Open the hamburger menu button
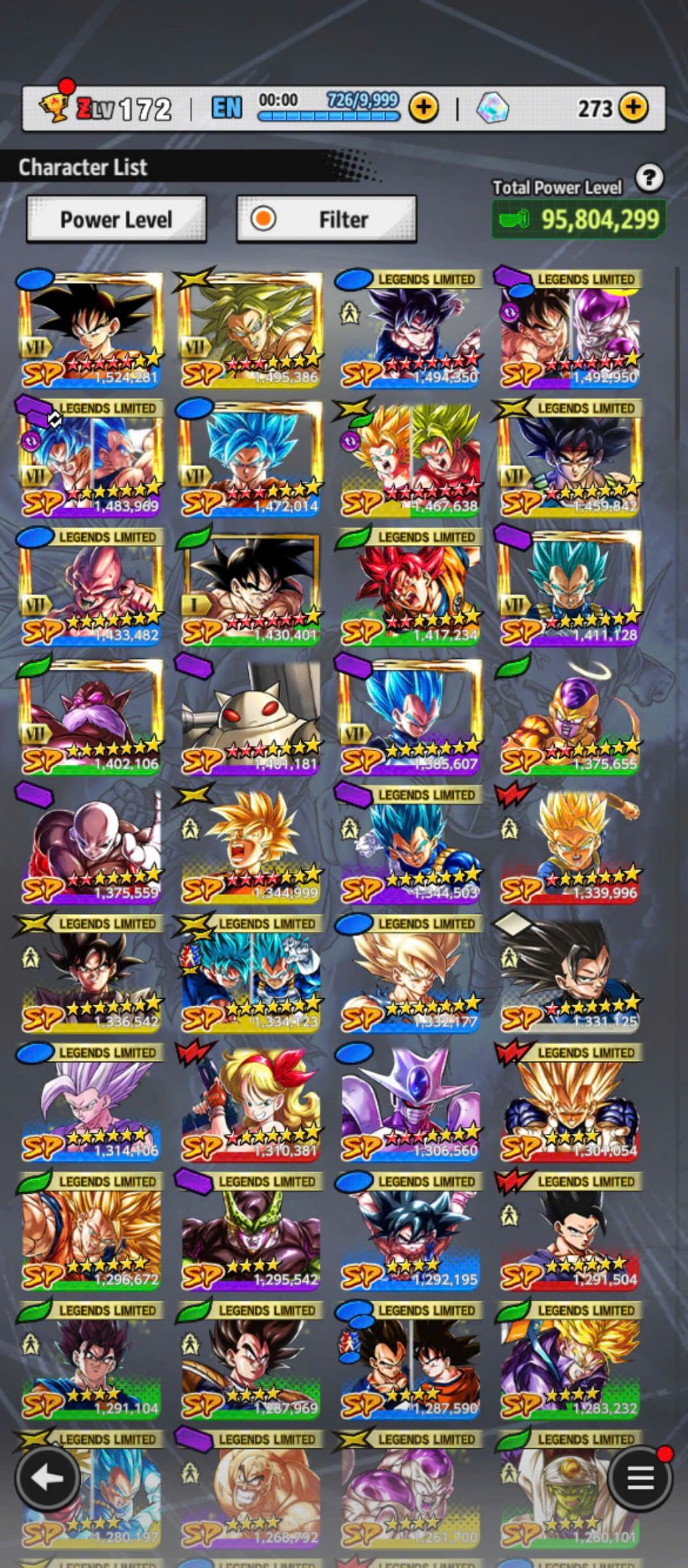688x1568 pixels. click(639, 1478)
